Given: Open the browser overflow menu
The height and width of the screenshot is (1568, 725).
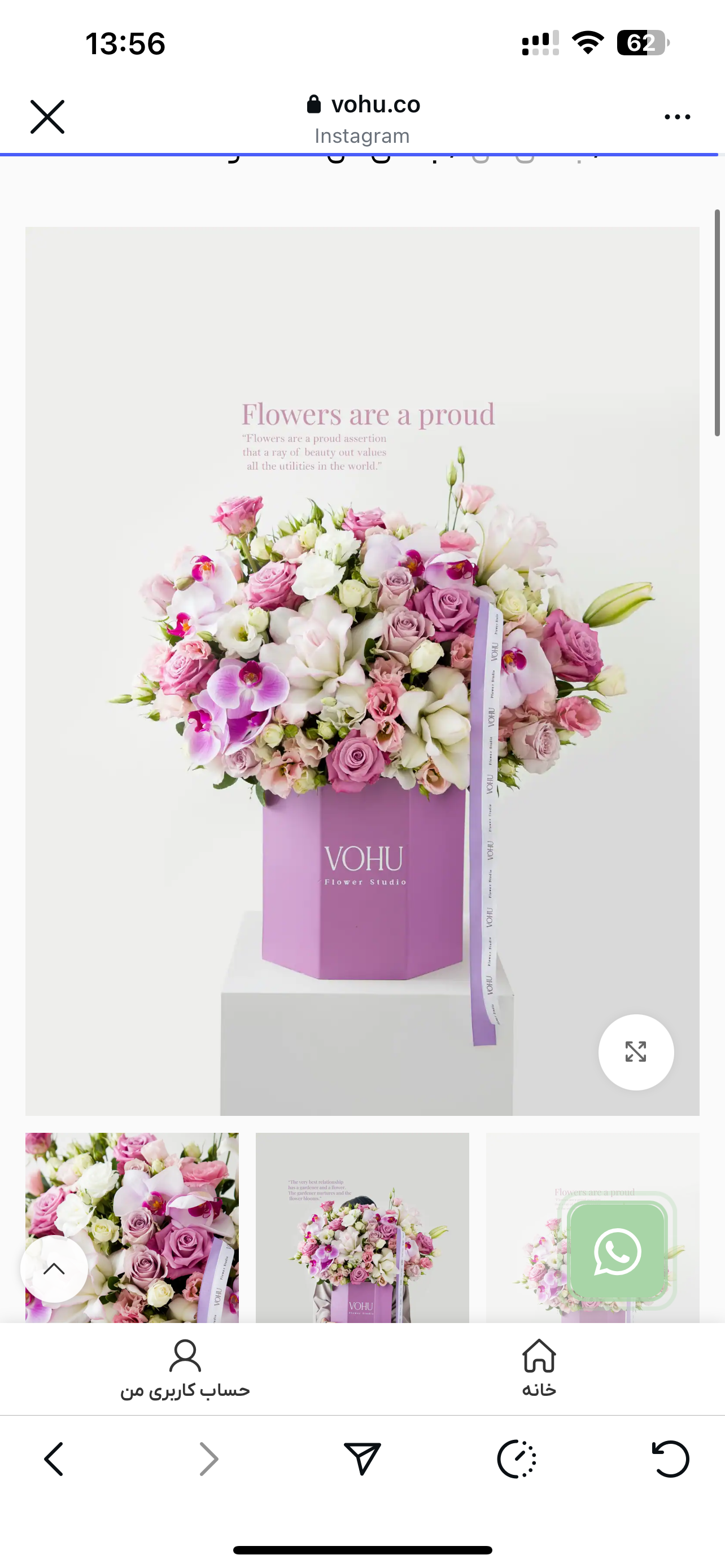Looking at the screenshot, I should [x=677, y=117].
